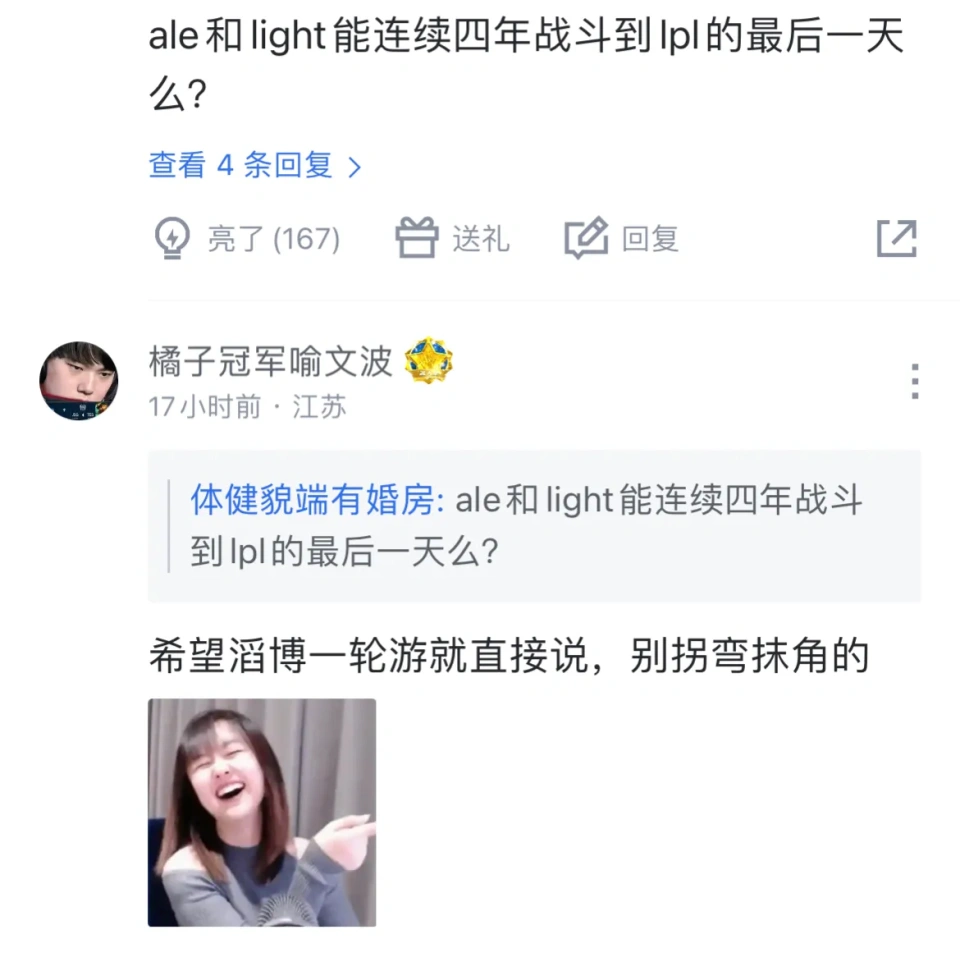
Task: Expand the 查看 4 条回复 replies link
Action: (254, 166)
